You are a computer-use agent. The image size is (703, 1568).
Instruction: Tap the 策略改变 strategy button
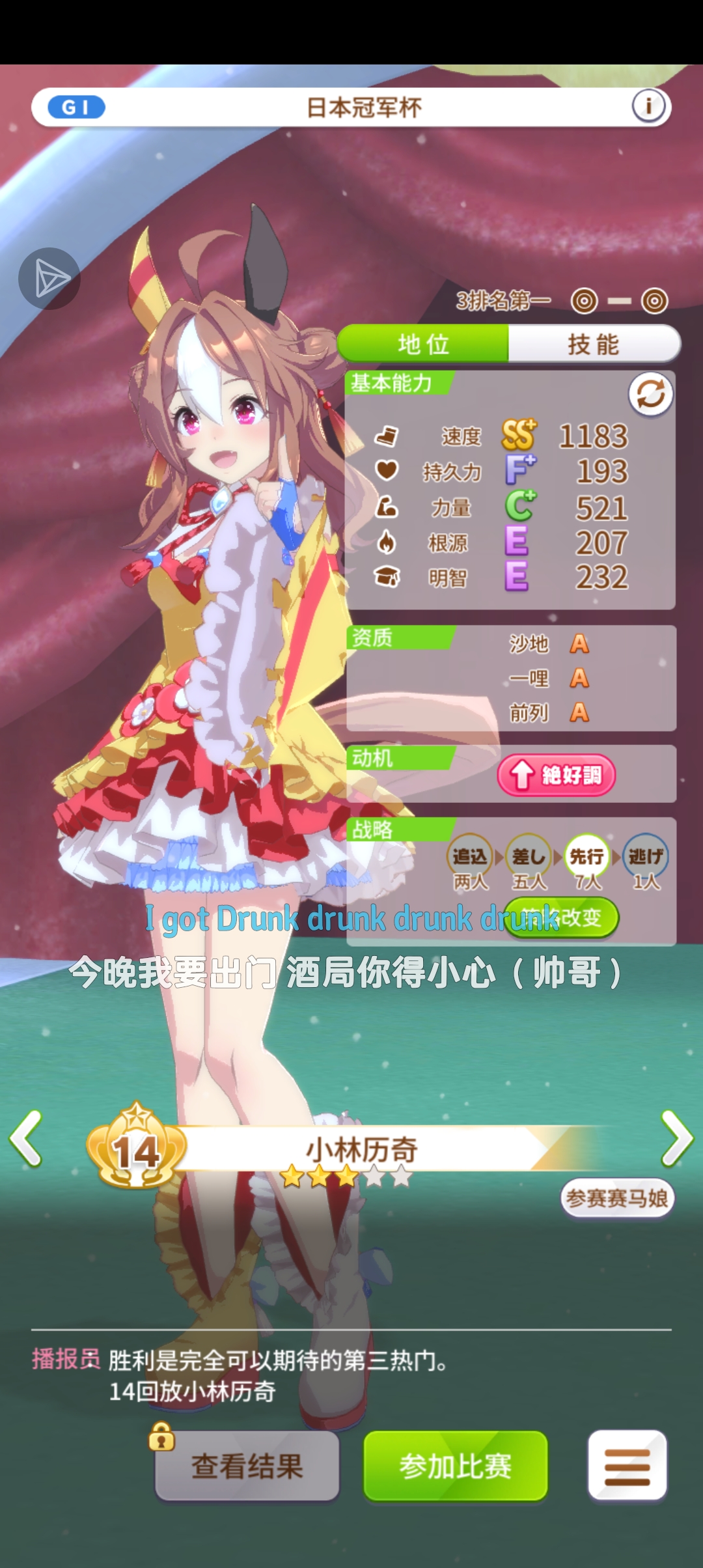coord(561,917)
